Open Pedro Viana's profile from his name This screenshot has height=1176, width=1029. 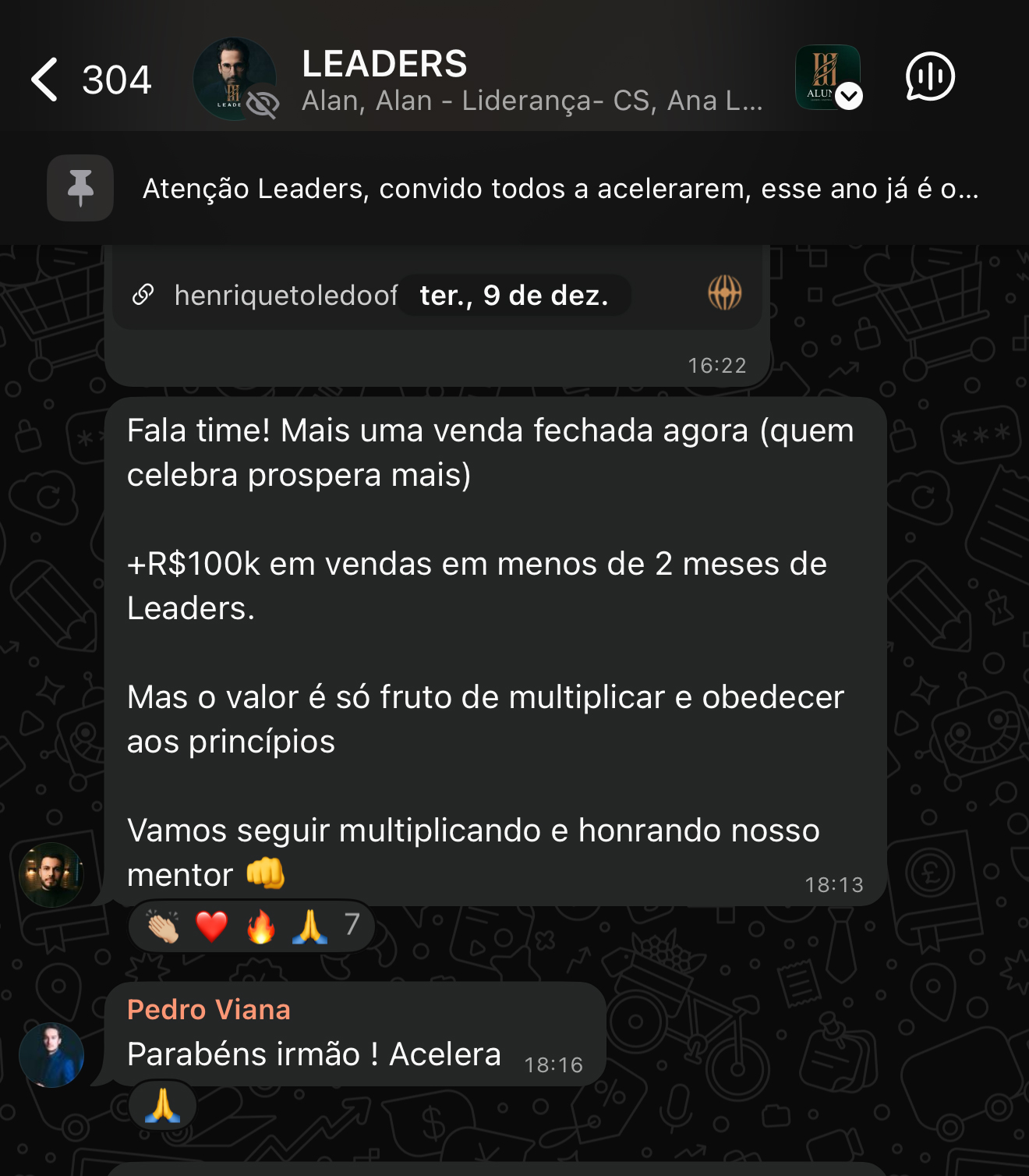208,1010
